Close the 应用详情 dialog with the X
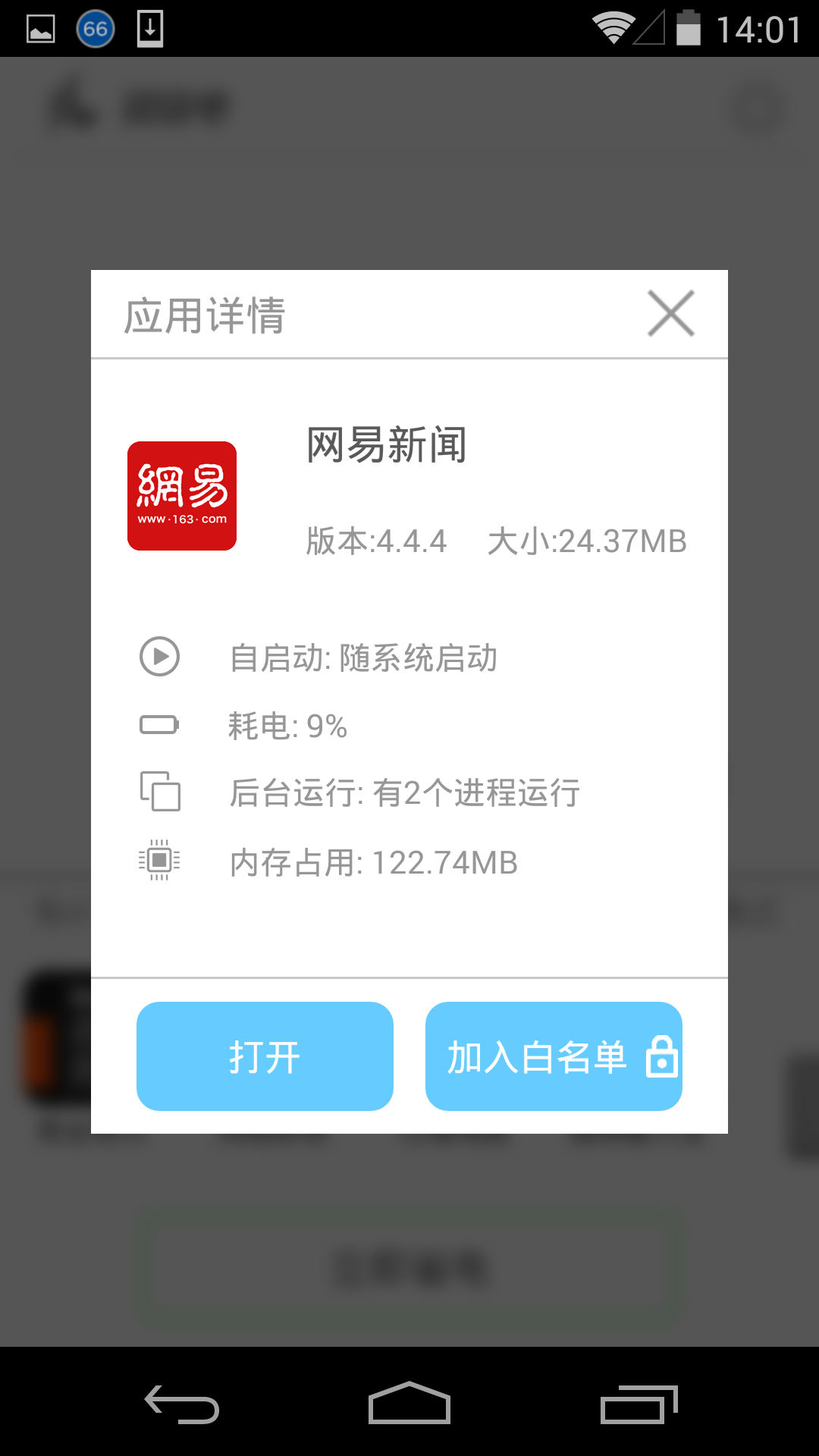 670,314
